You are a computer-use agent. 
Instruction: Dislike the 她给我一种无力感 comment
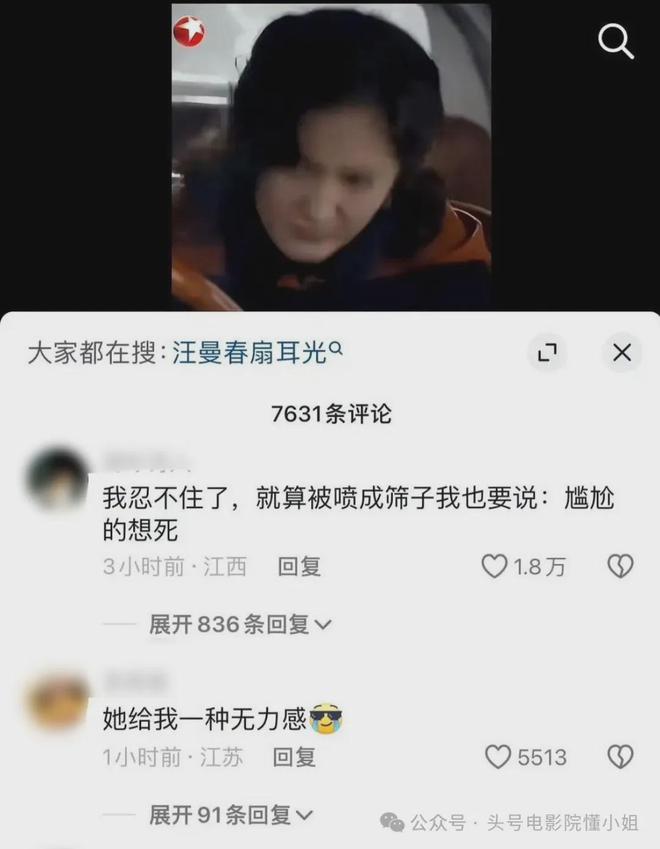pyautogui.click(x=620, y=758)
